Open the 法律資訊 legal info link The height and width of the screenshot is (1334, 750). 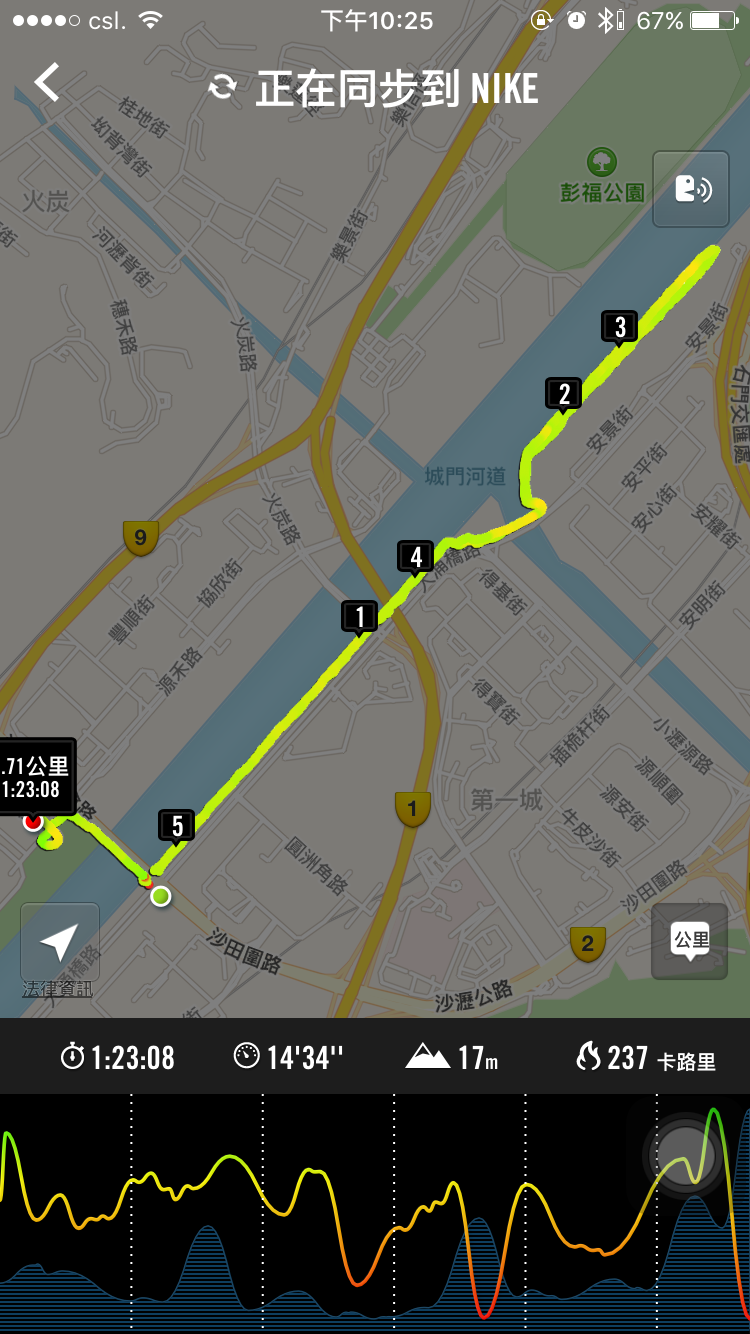click(57, 989)
